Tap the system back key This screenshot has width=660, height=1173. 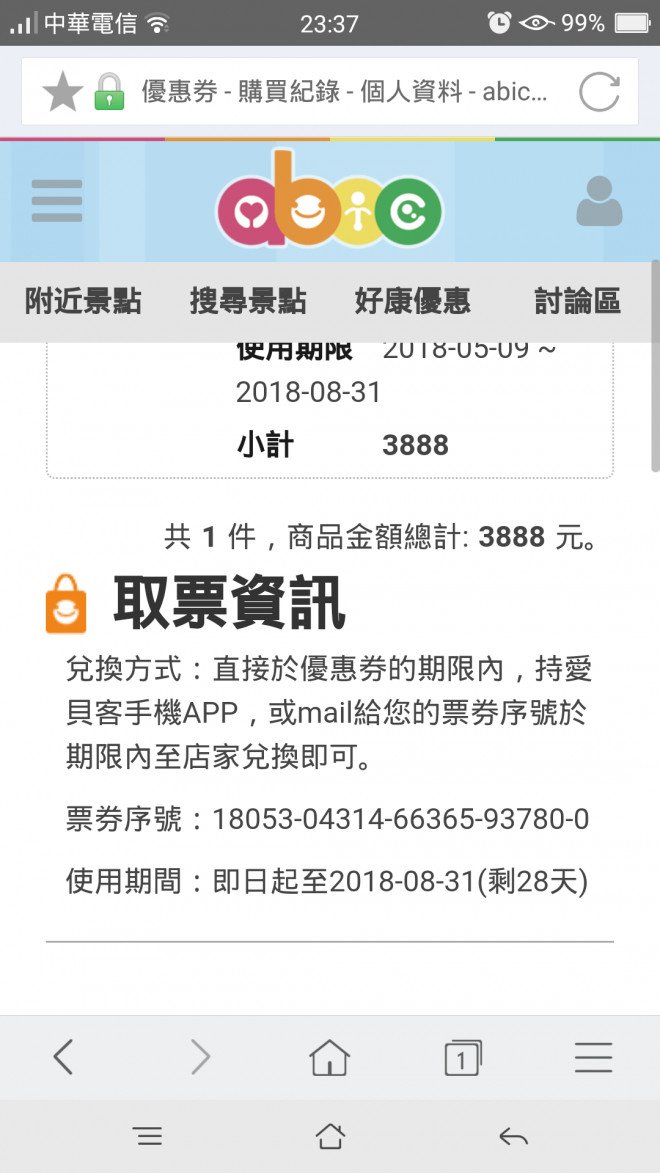tap(512, 1136)
